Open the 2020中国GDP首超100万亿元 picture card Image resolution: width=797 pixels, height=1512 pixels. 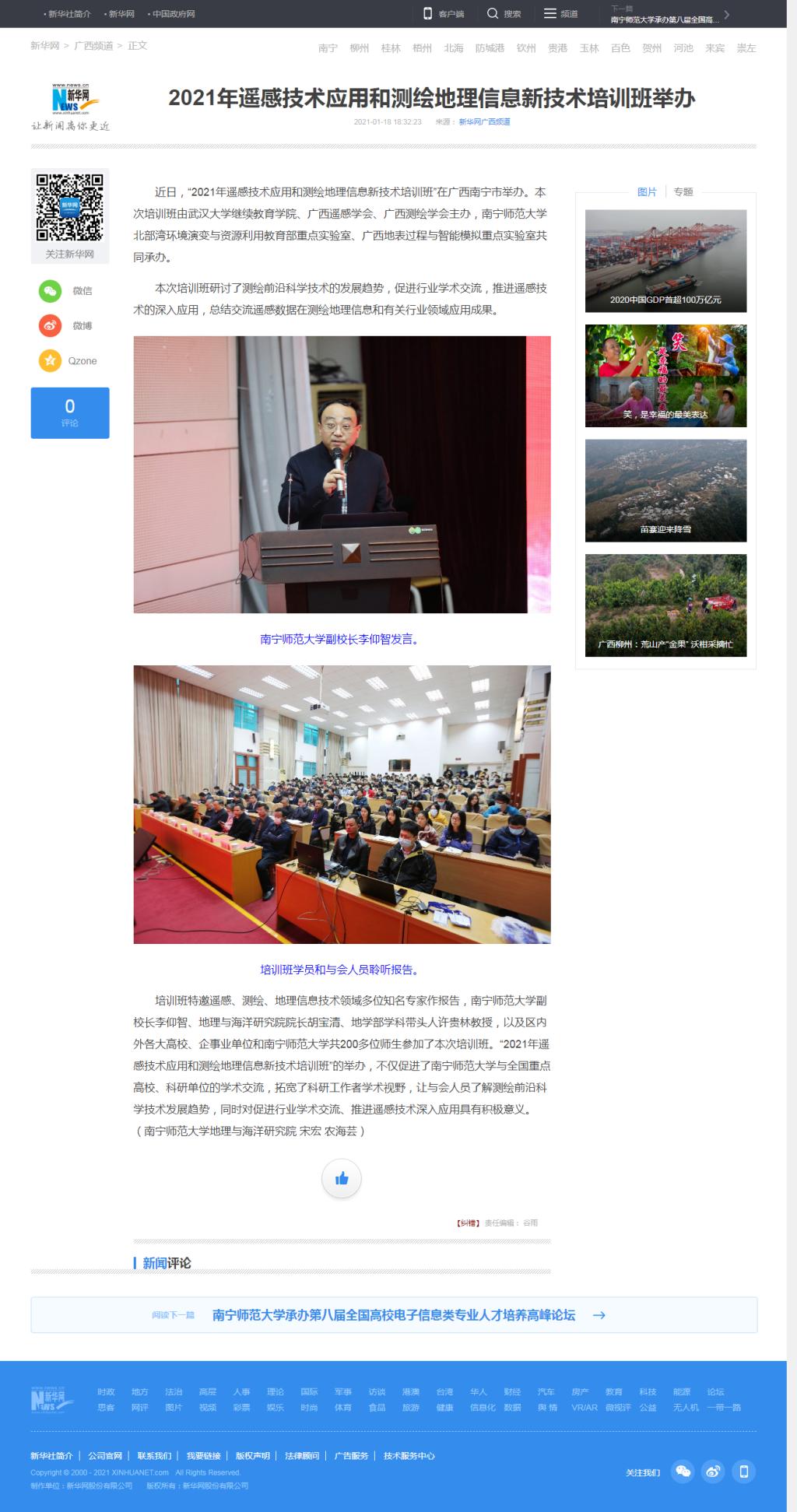click(665, 261)
